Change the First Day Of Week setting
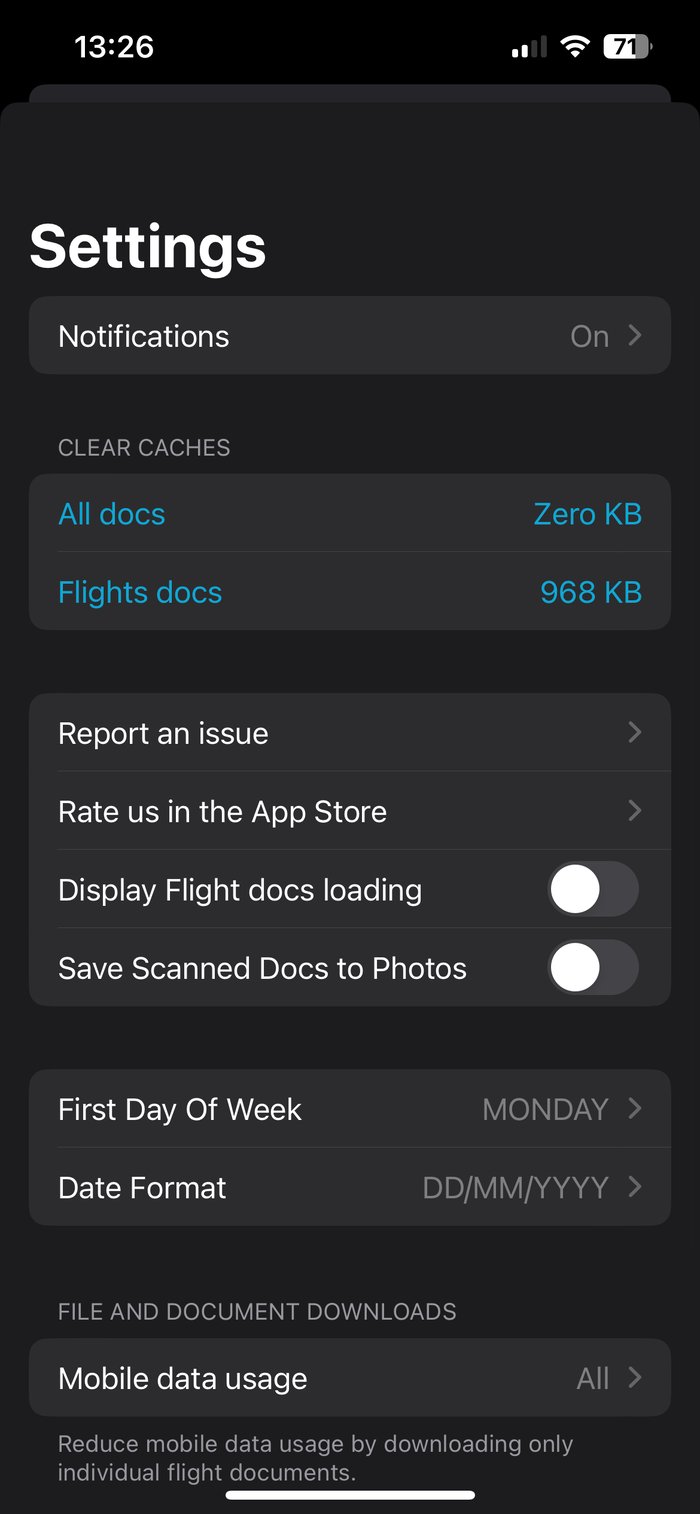This screenshot has width=700, height=1514. (349, 1109)
